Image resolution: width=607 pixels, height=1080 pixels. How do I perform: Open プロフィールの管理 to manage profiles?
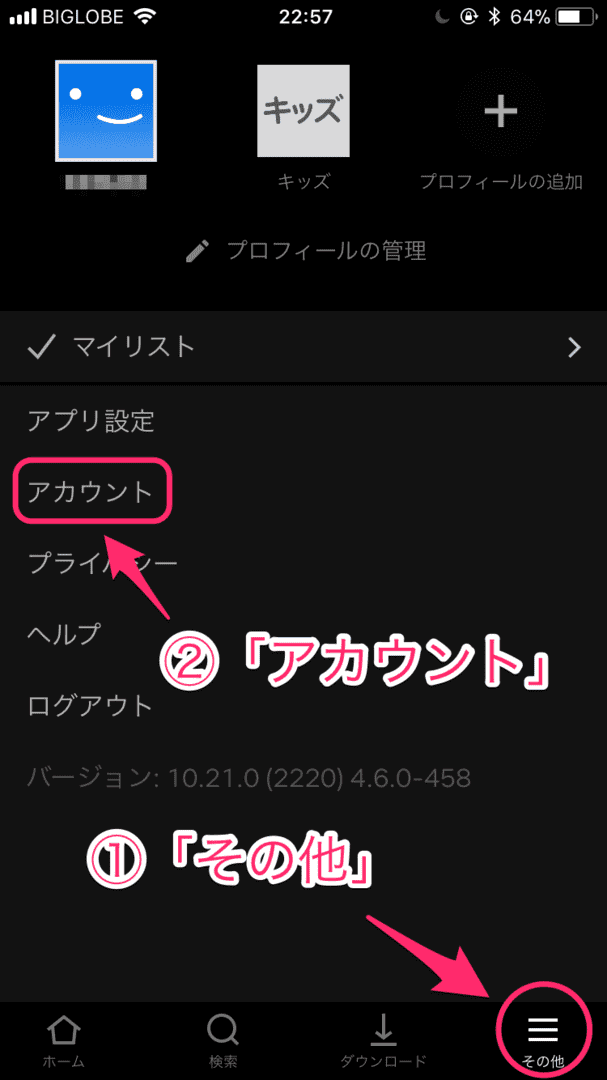click(306, 251)
